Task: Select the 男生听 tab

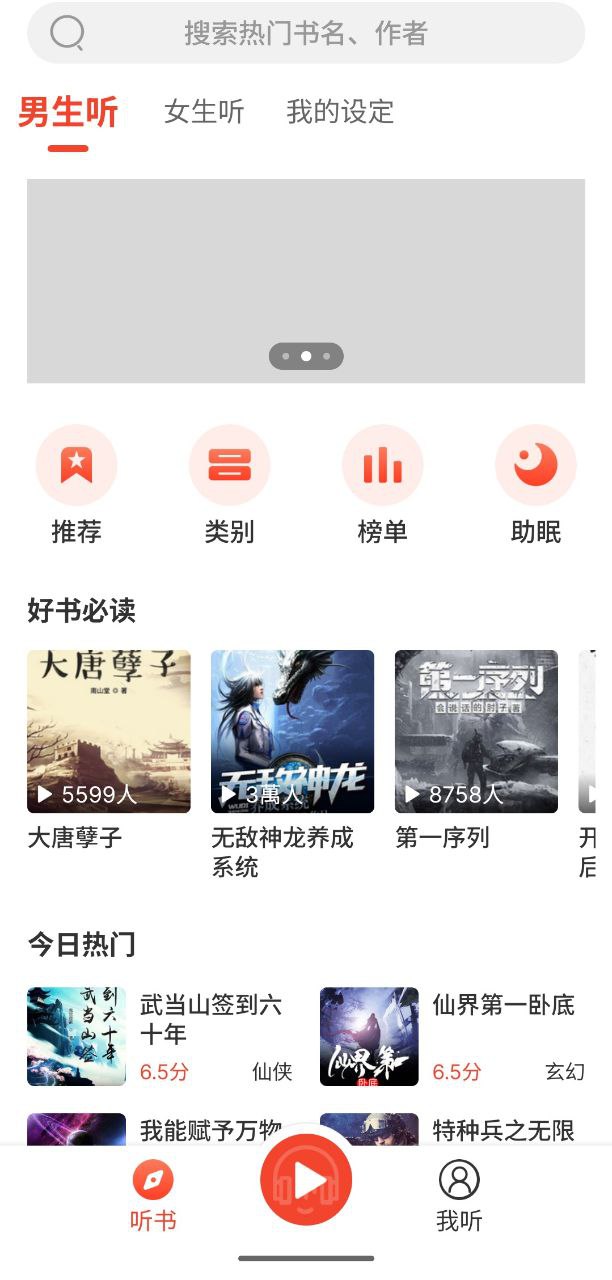Action: (68, 112)
